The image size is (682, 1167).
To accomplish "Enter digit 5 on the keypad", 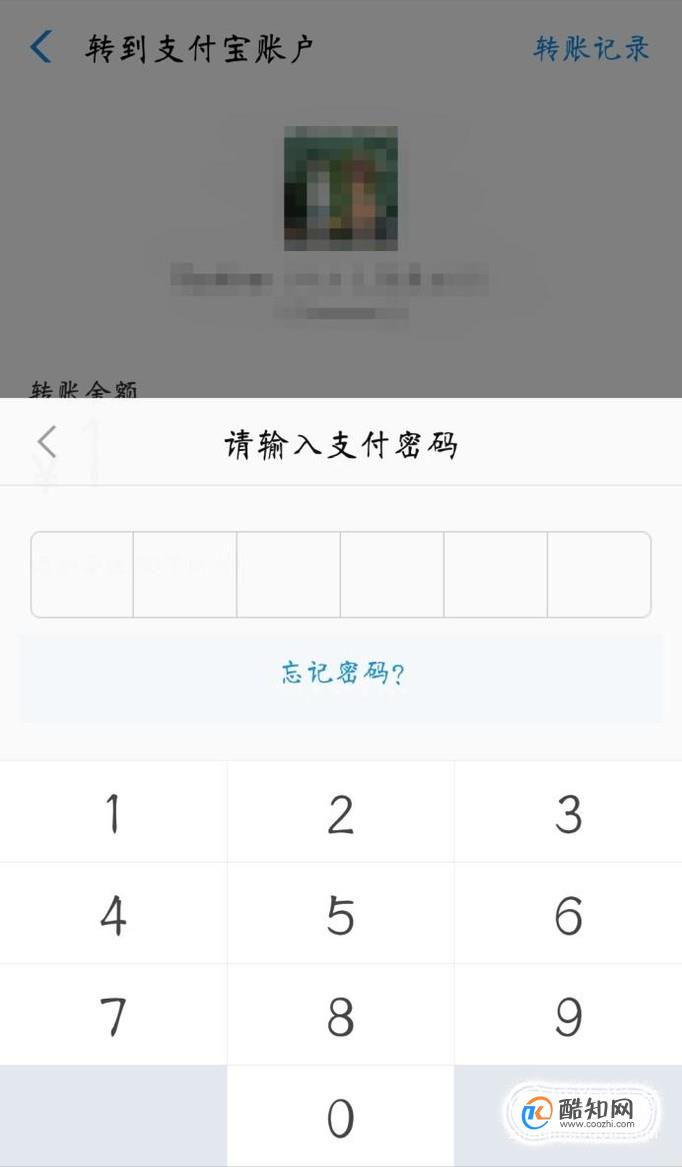I will (x=341, y=913).
